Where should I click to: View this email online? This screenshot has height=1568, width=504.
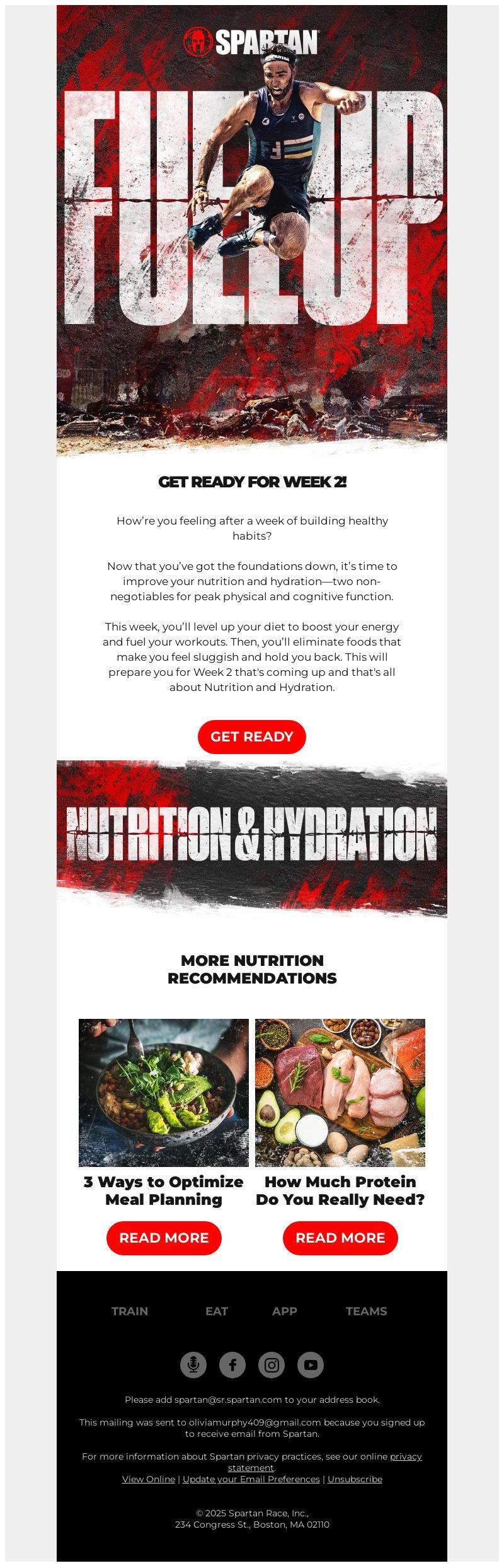tap(149, 1479)
